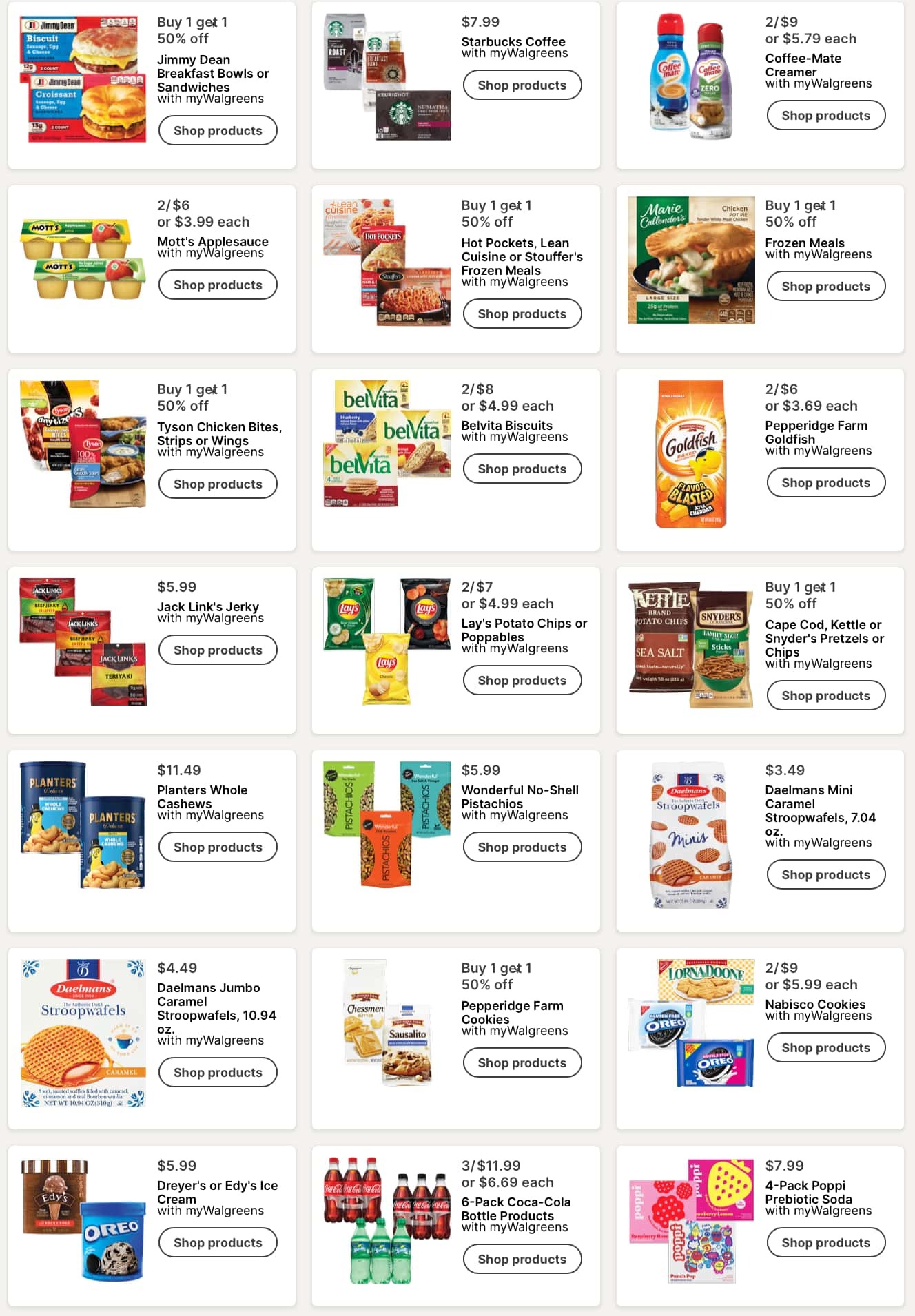This screenshot has height=1316, width=915.
Task: Shop Planters Whole Cashews products
Action: coord(218,847)
